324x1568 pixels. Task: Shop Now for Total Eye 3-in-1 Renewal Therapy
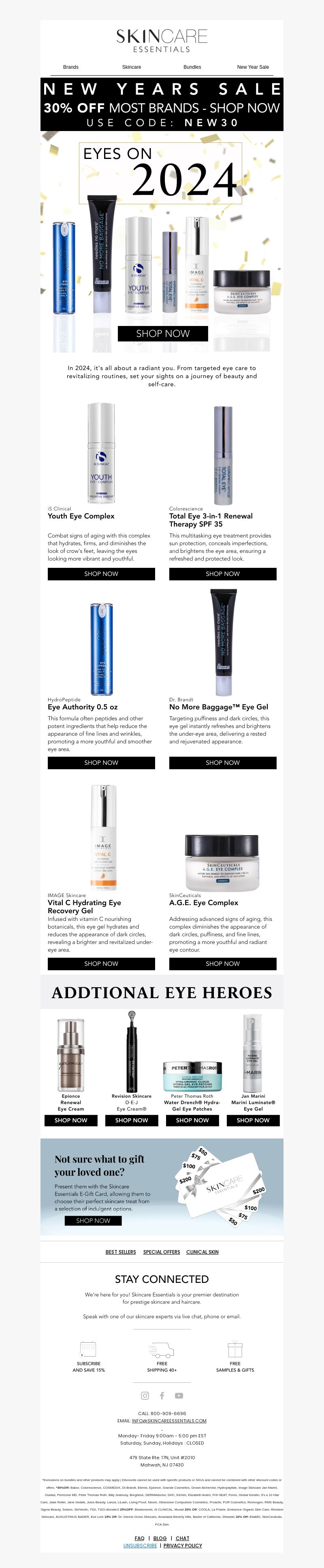click(x=222, y=574)
